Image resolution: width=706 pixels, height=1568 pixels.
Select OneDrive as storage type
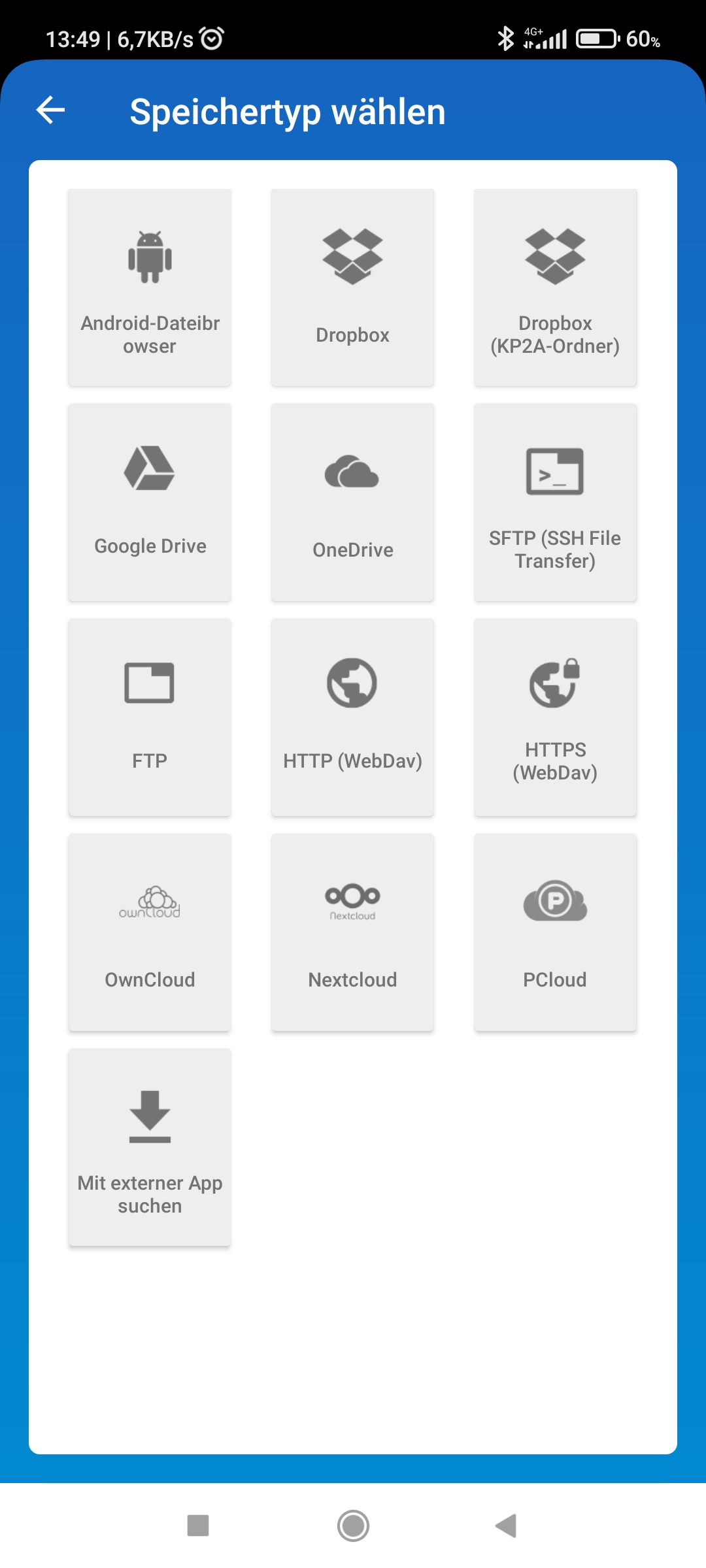click(x=352, y=502)
